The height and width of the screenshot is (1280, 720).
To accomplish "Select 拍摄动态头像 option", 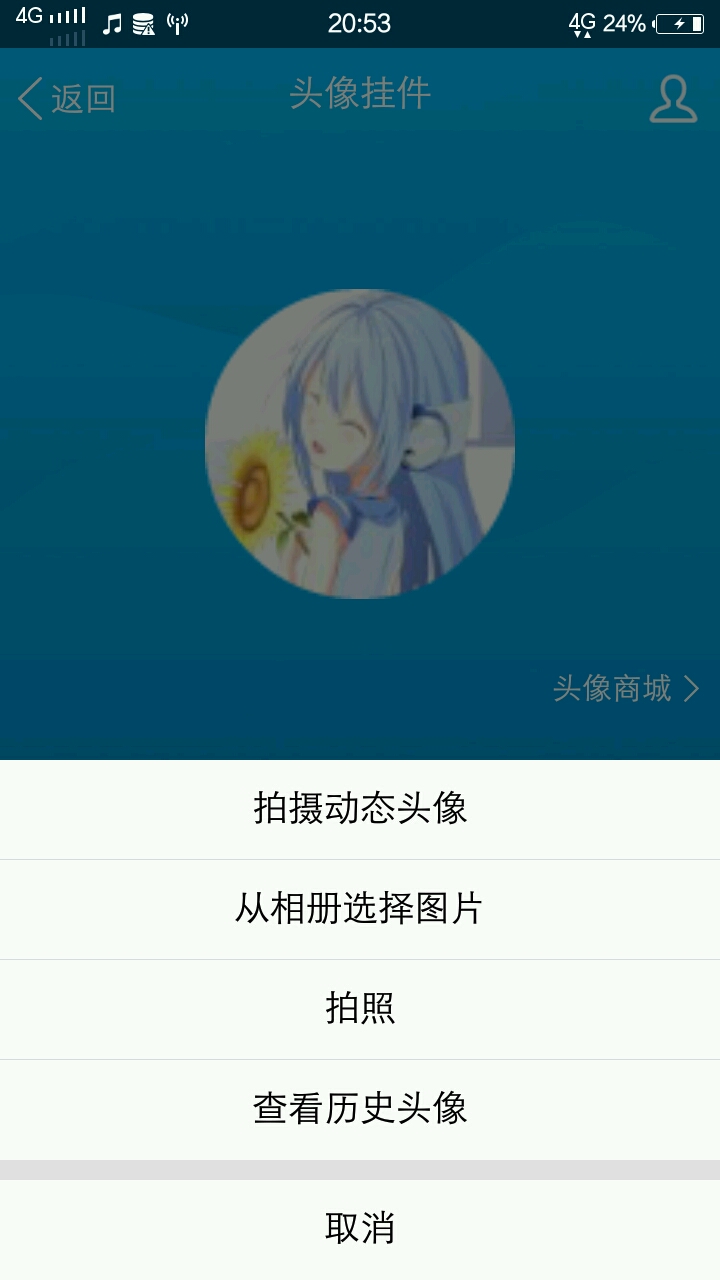I will click(x=360, y=809).
